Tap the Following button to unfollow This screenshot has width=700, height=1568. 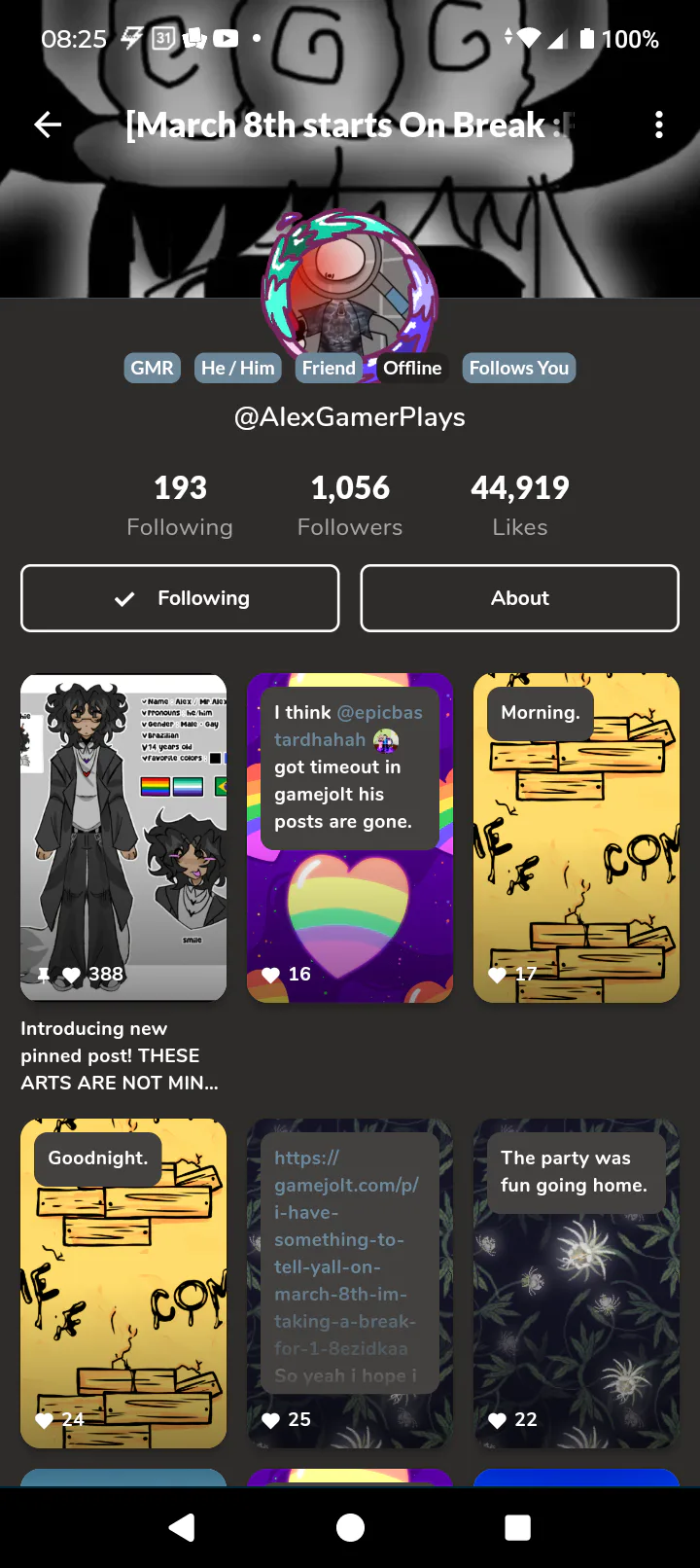pos(180,598)
